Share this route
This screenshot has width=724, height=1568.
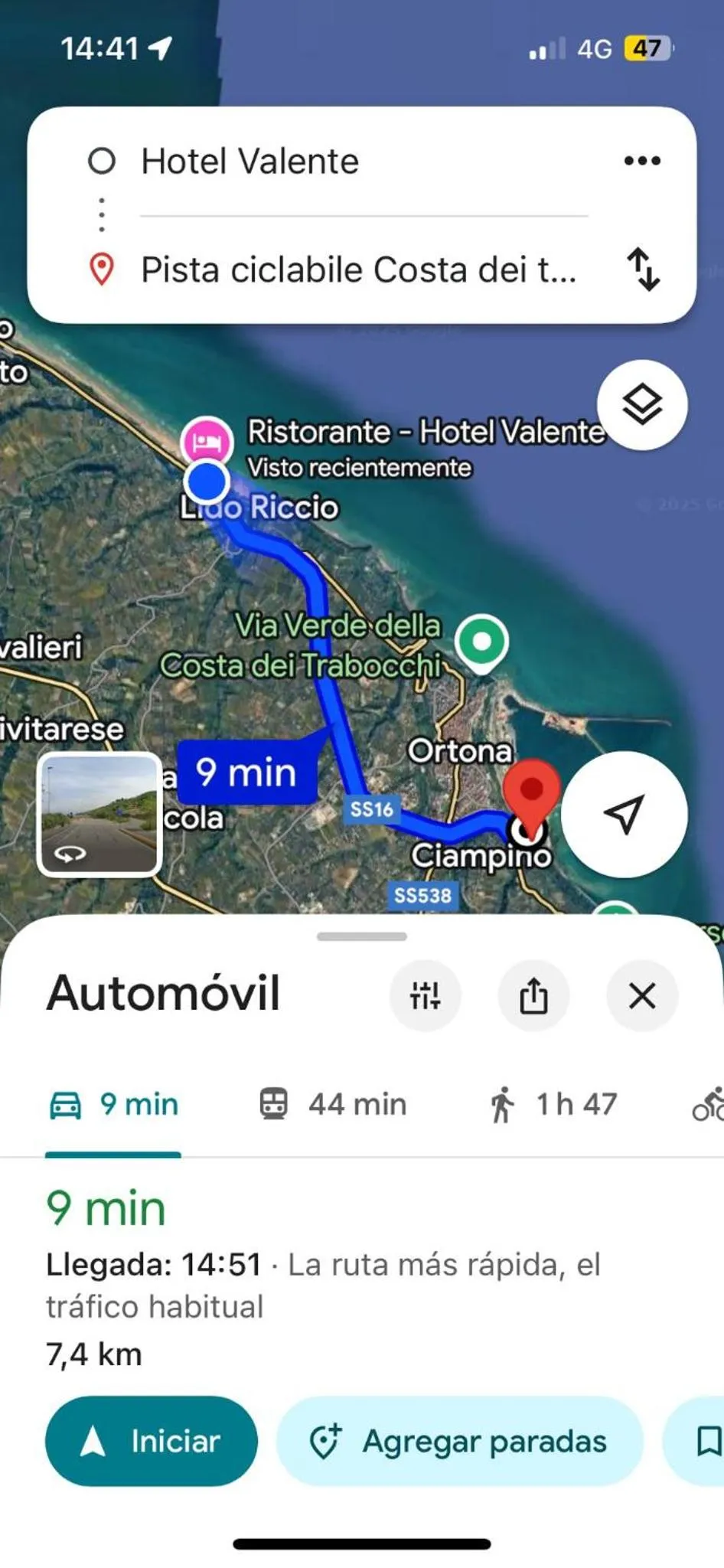pos(533,995)
